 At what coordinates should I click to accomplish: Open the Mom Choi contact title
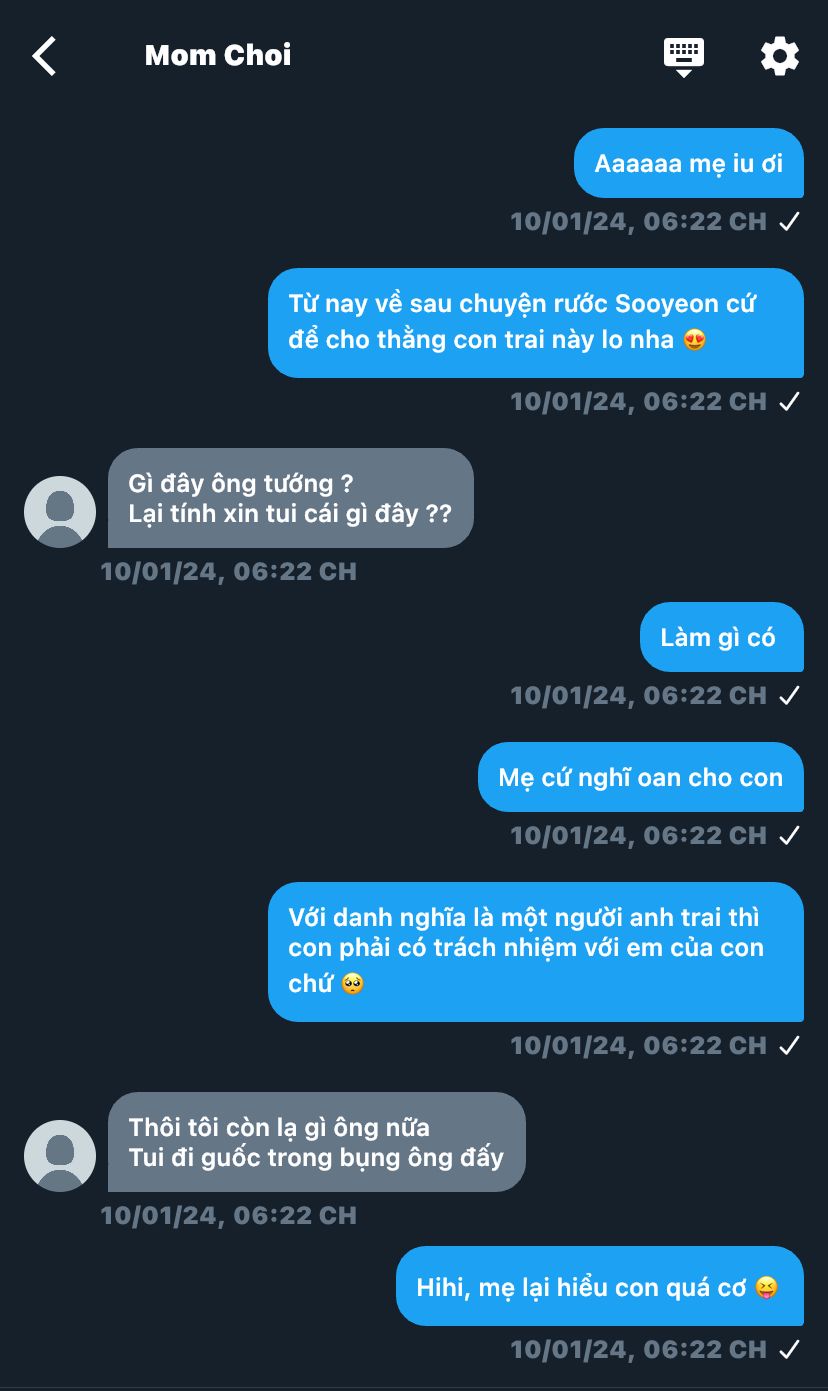pos(218,55)
